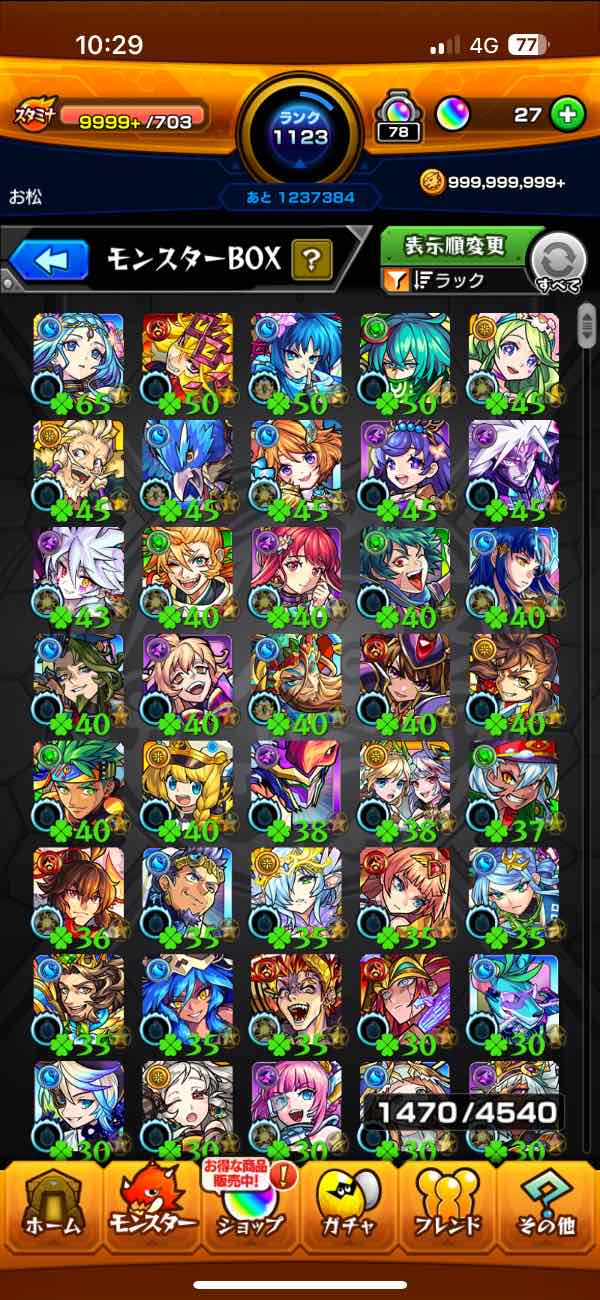Open the question mark help button
Viewport: 600px width, 1300px height.
click(x=312, y=261)
